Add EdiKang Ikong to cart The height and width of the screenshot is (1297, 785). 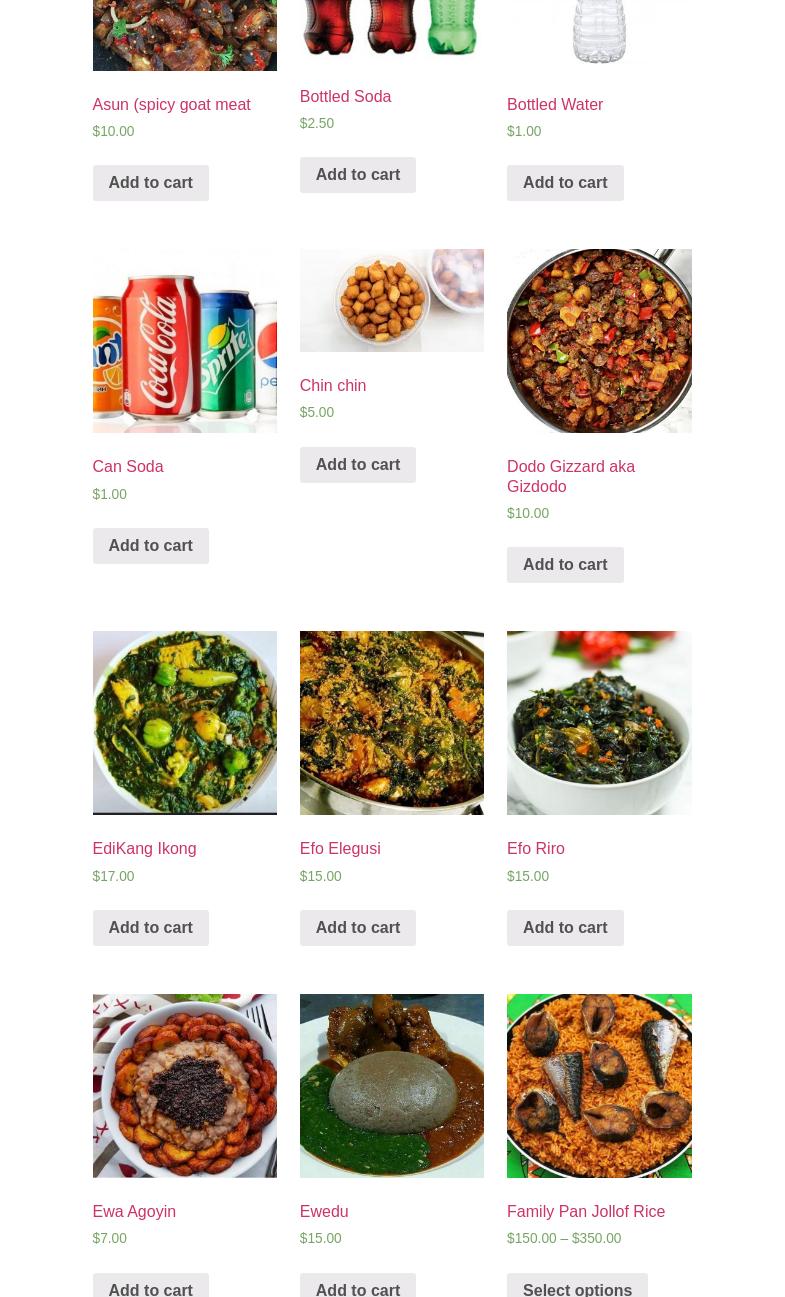150,928
